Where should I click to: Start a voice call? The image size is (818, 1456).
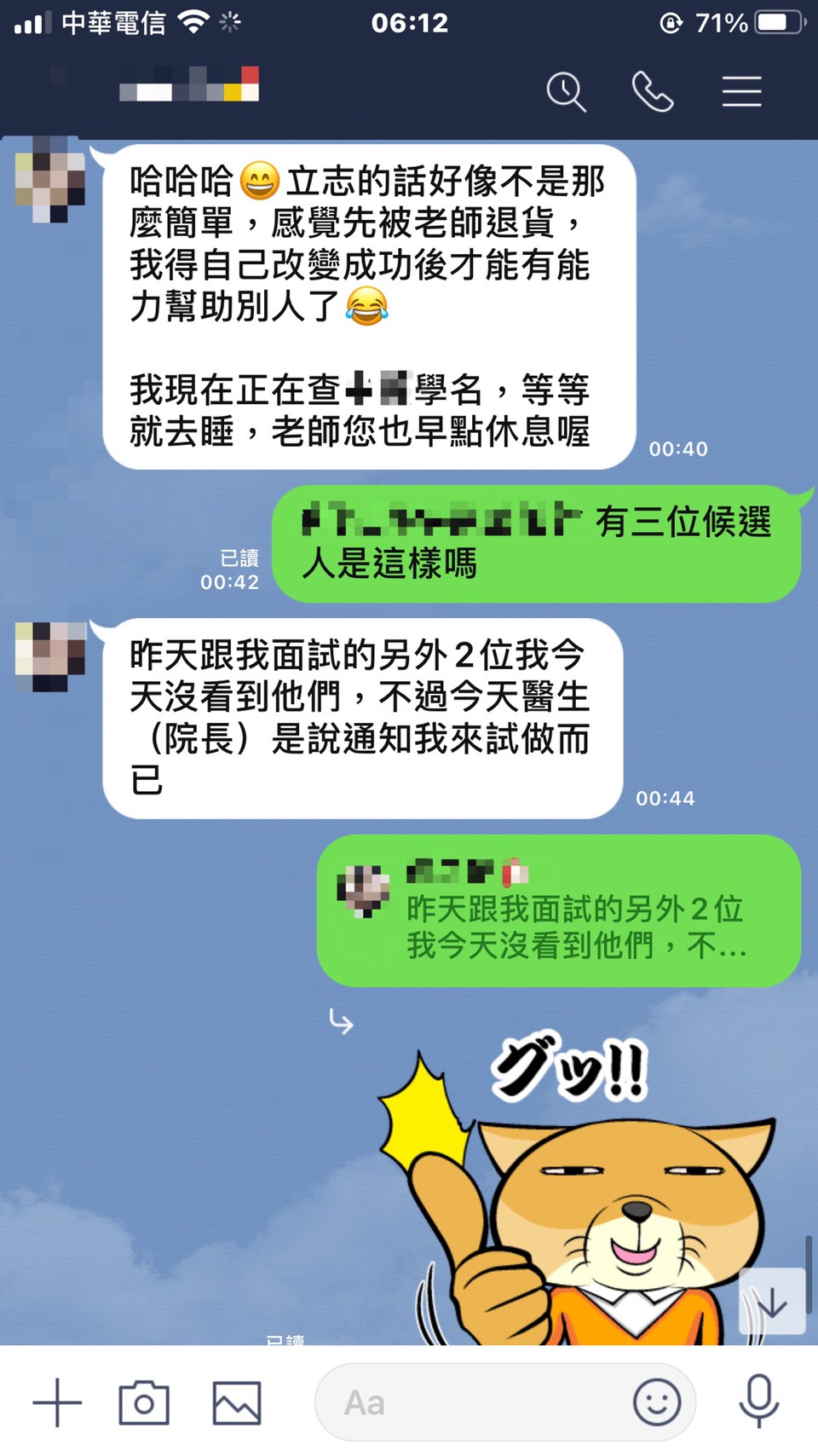pos(653,91)
